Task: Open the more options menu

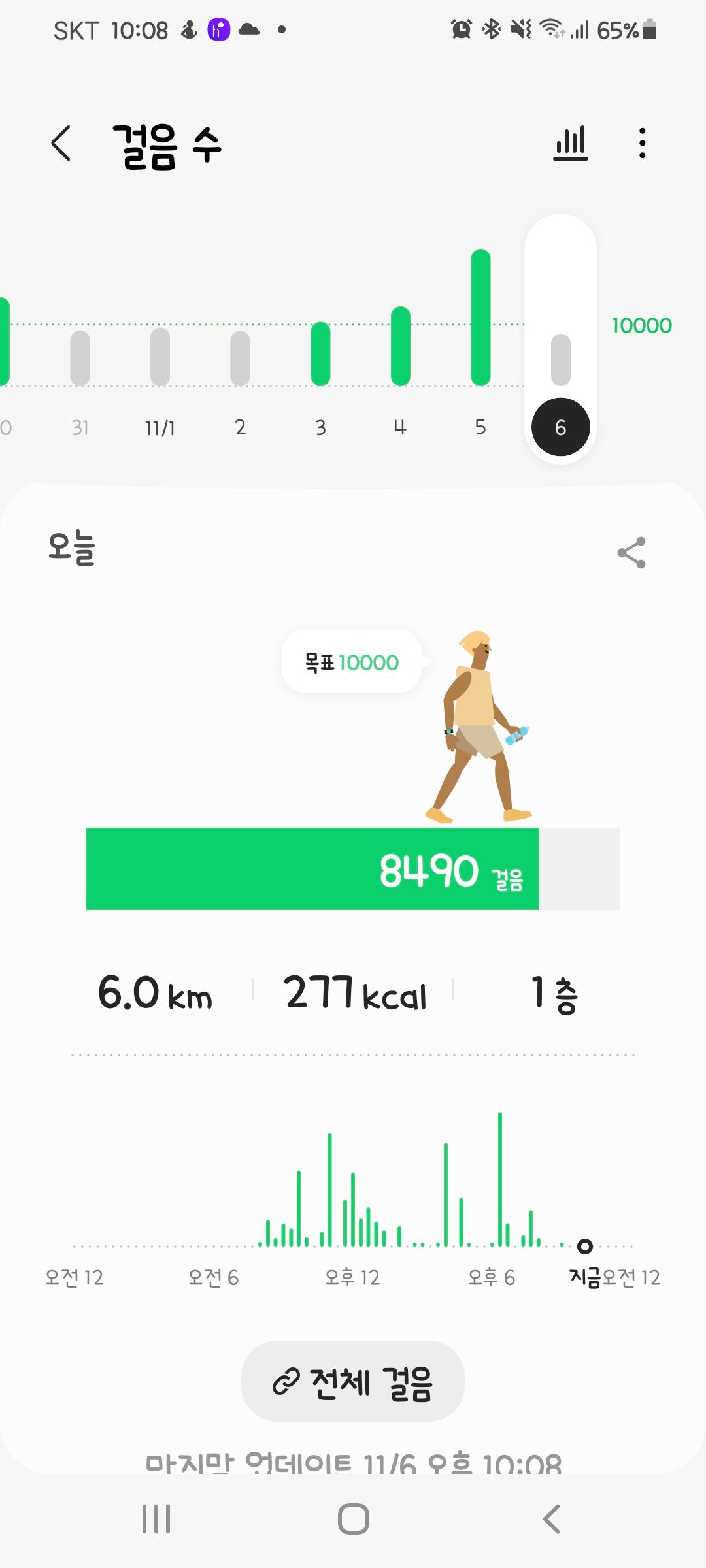Action: 642,144
